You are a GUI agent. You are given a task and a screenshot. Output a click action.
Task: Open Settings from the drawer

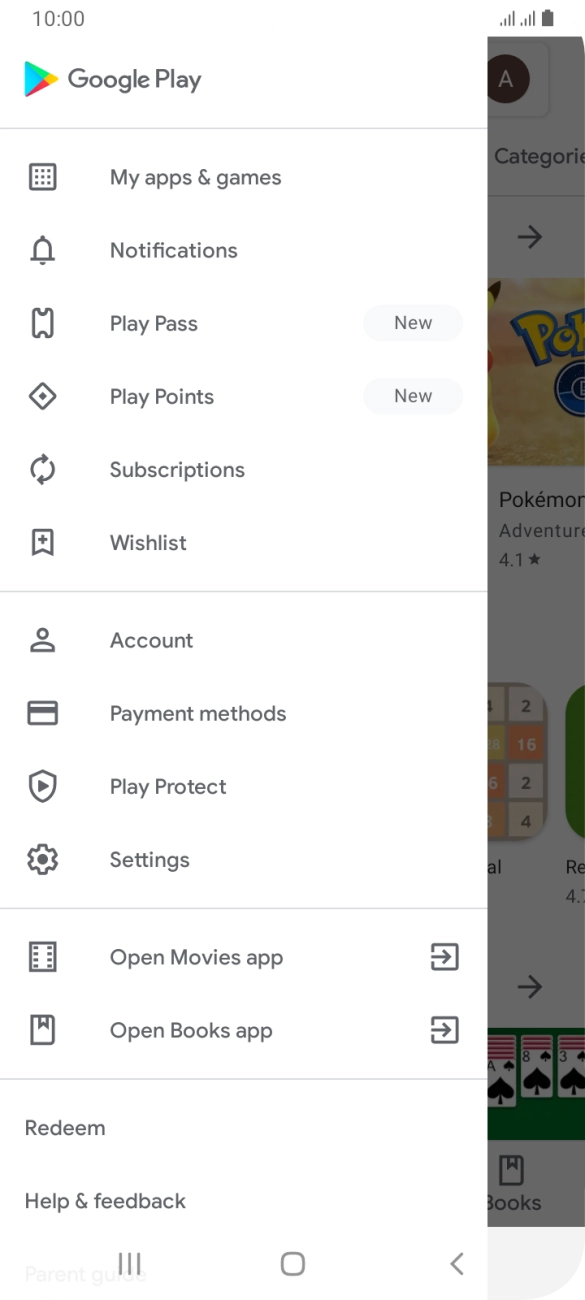pyautogui.click(x=243, y=859)
